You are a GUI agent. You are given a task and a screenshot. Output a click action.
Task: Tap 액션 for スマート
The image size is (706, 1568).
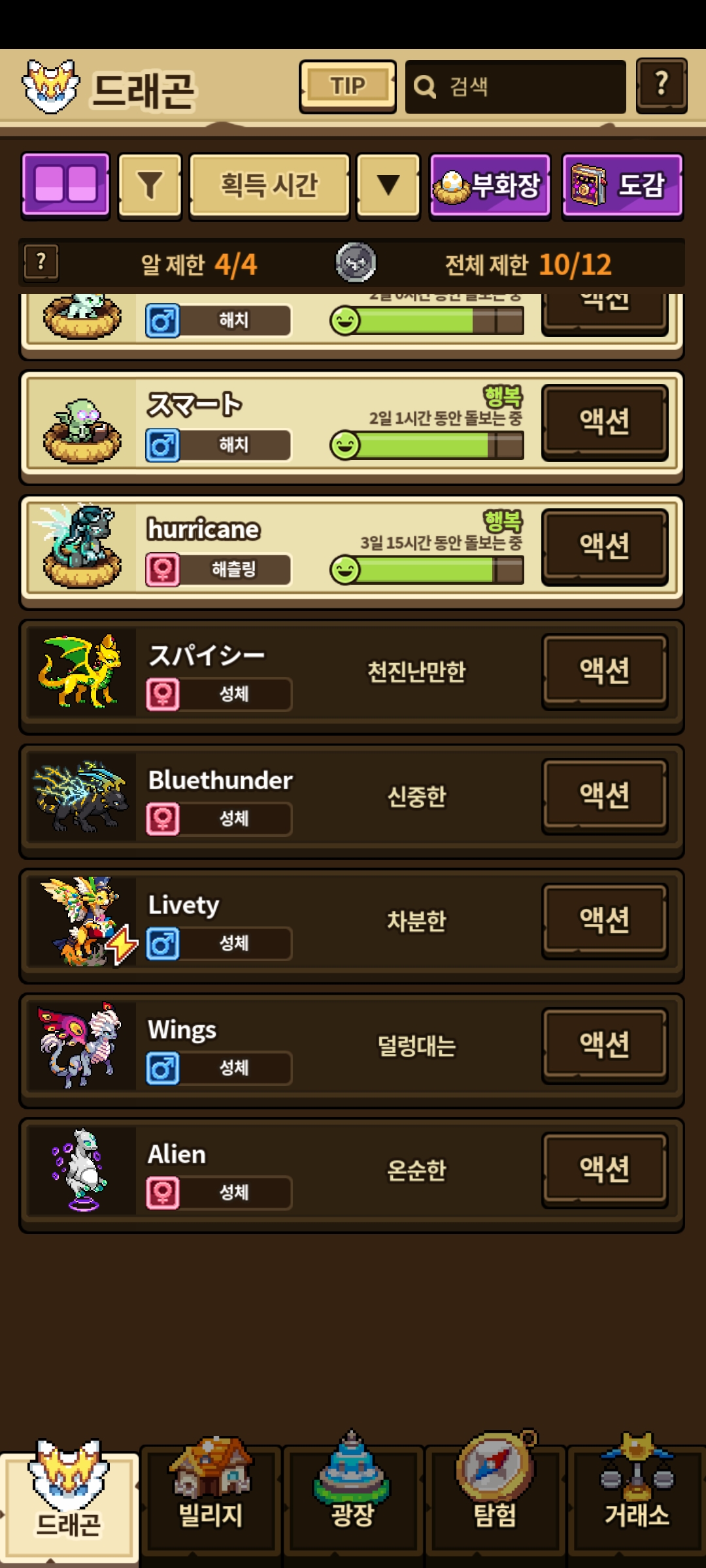coord(605,421)
